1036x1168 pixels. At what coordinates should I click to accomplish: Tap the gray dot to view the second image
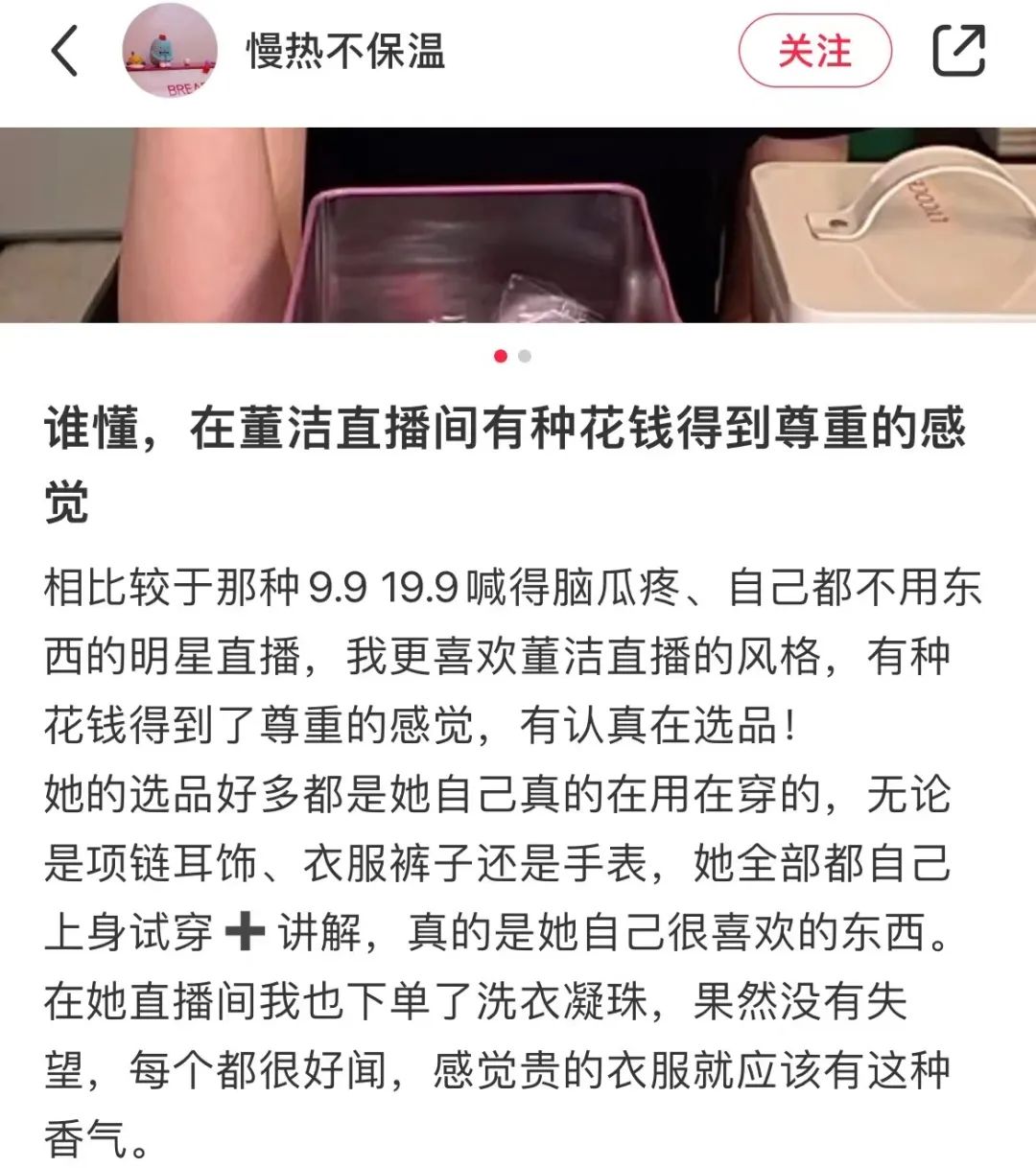coord(524,355)
